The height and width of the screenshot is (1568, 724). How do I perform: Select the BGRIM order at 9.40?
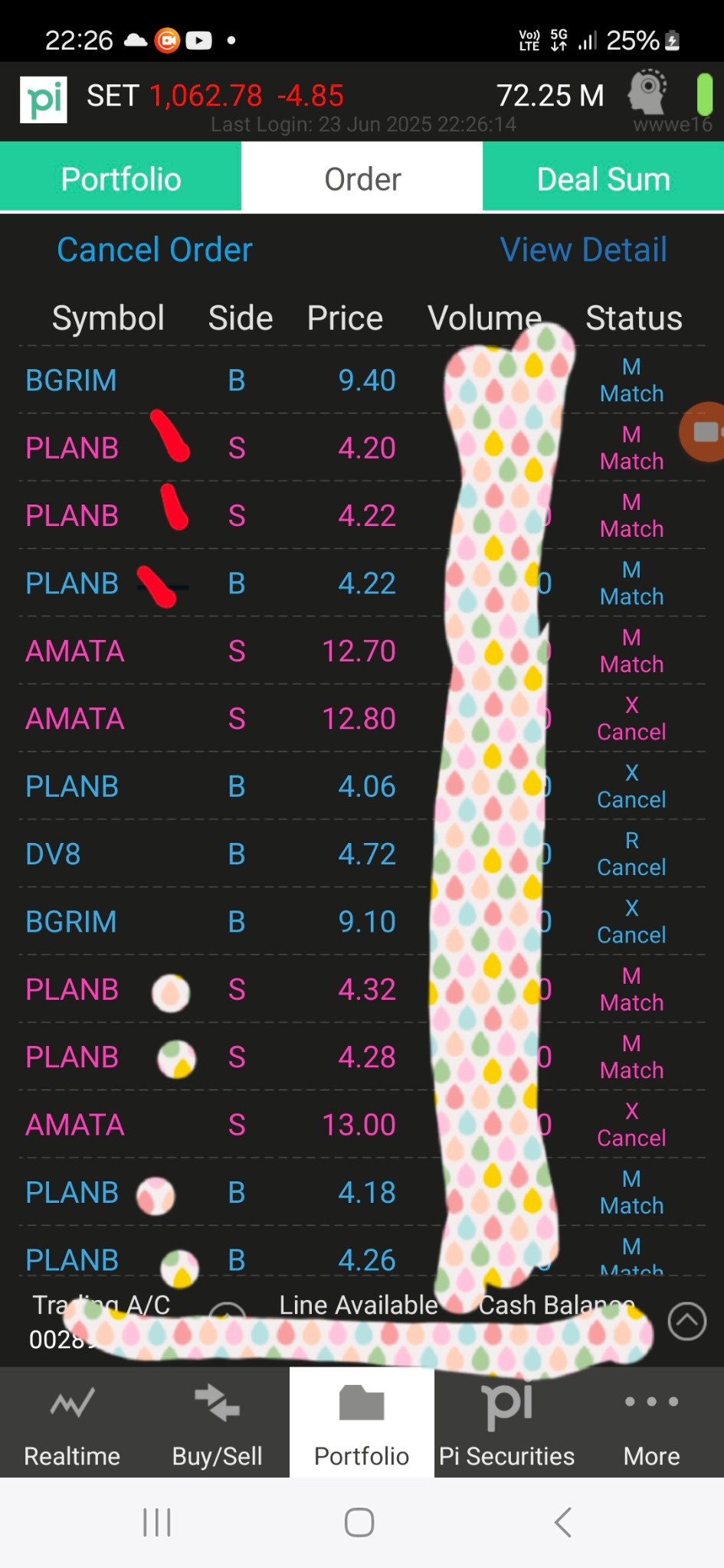click(362, 381)
